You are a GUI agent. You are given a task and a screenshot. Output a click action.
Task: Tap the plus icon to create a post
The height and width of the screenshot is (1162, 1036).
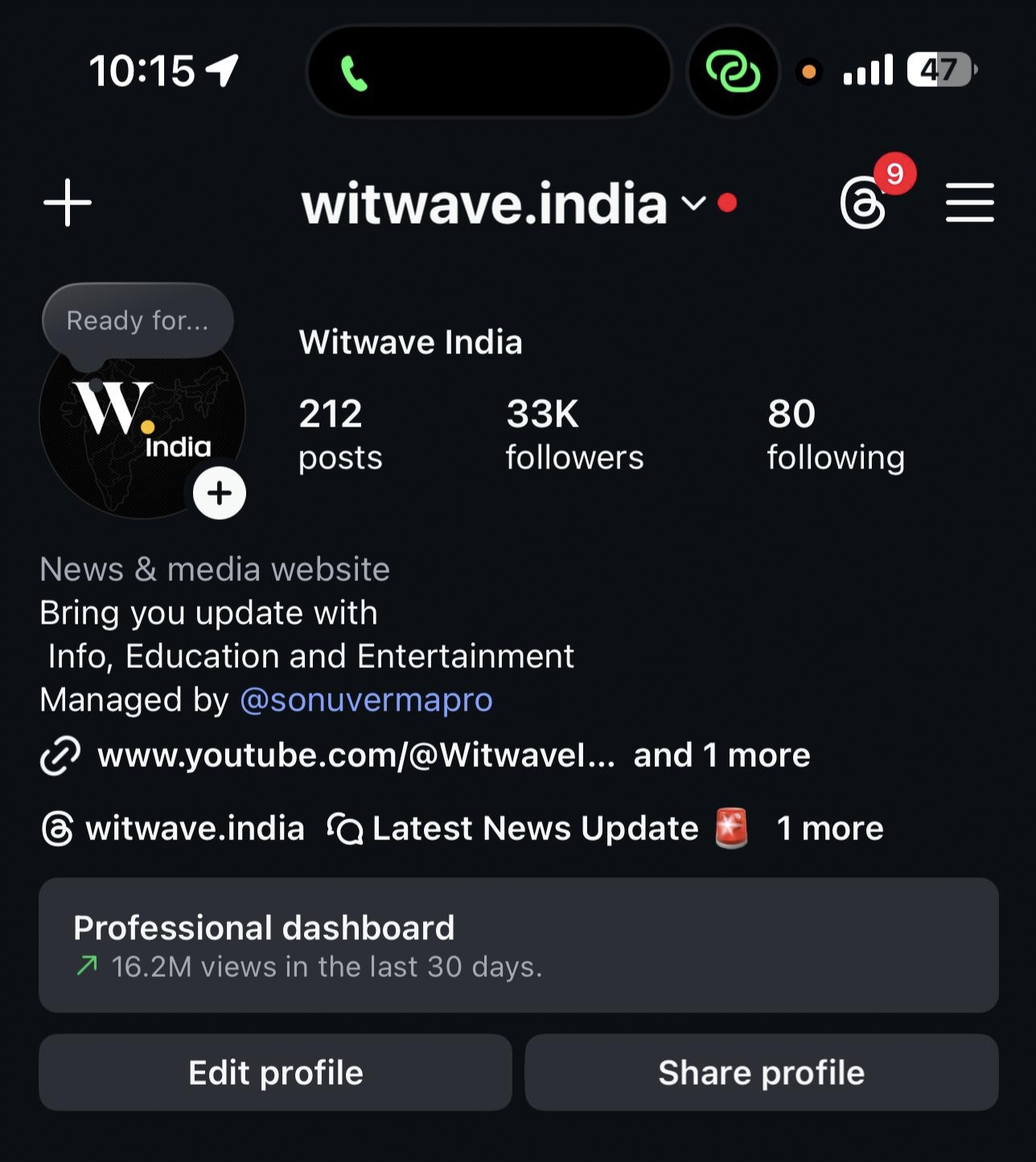68,202
